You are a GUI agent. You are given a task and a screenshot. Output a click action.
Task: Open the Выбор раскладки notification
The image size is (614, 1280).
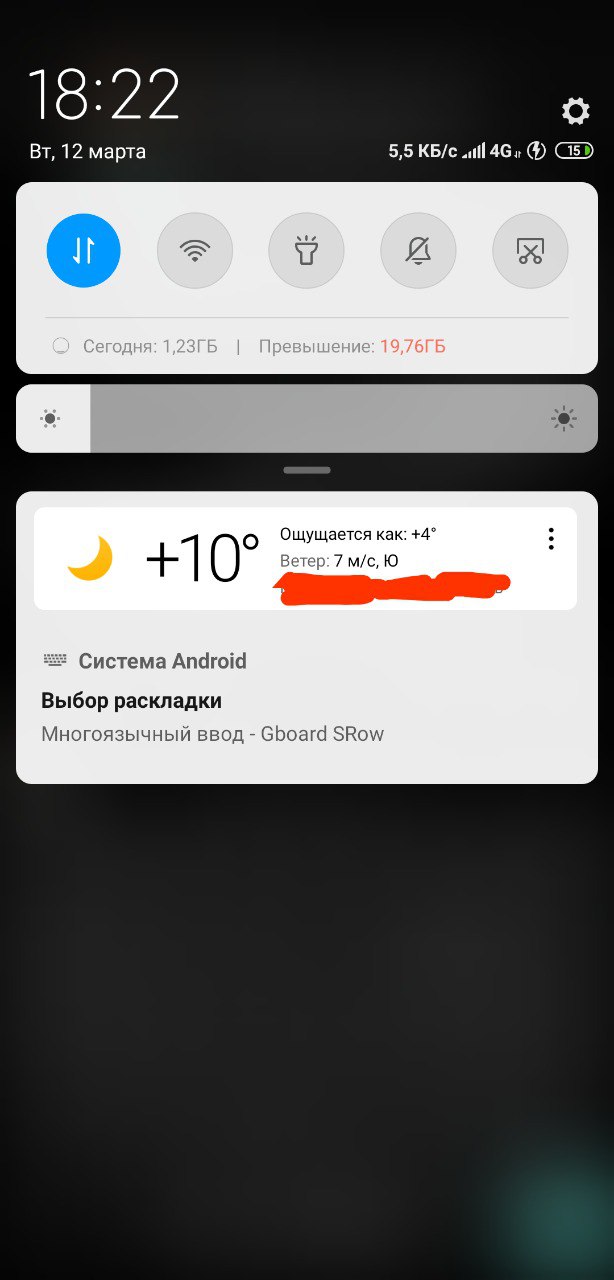307,698
